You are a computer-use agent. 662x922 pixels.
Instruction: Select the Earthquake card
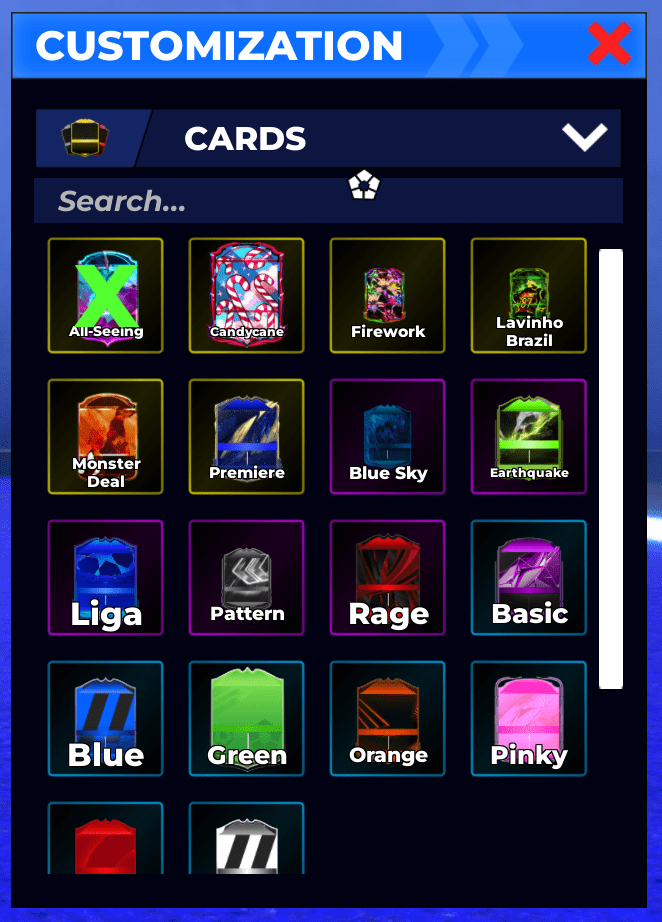tap(528, 436)
